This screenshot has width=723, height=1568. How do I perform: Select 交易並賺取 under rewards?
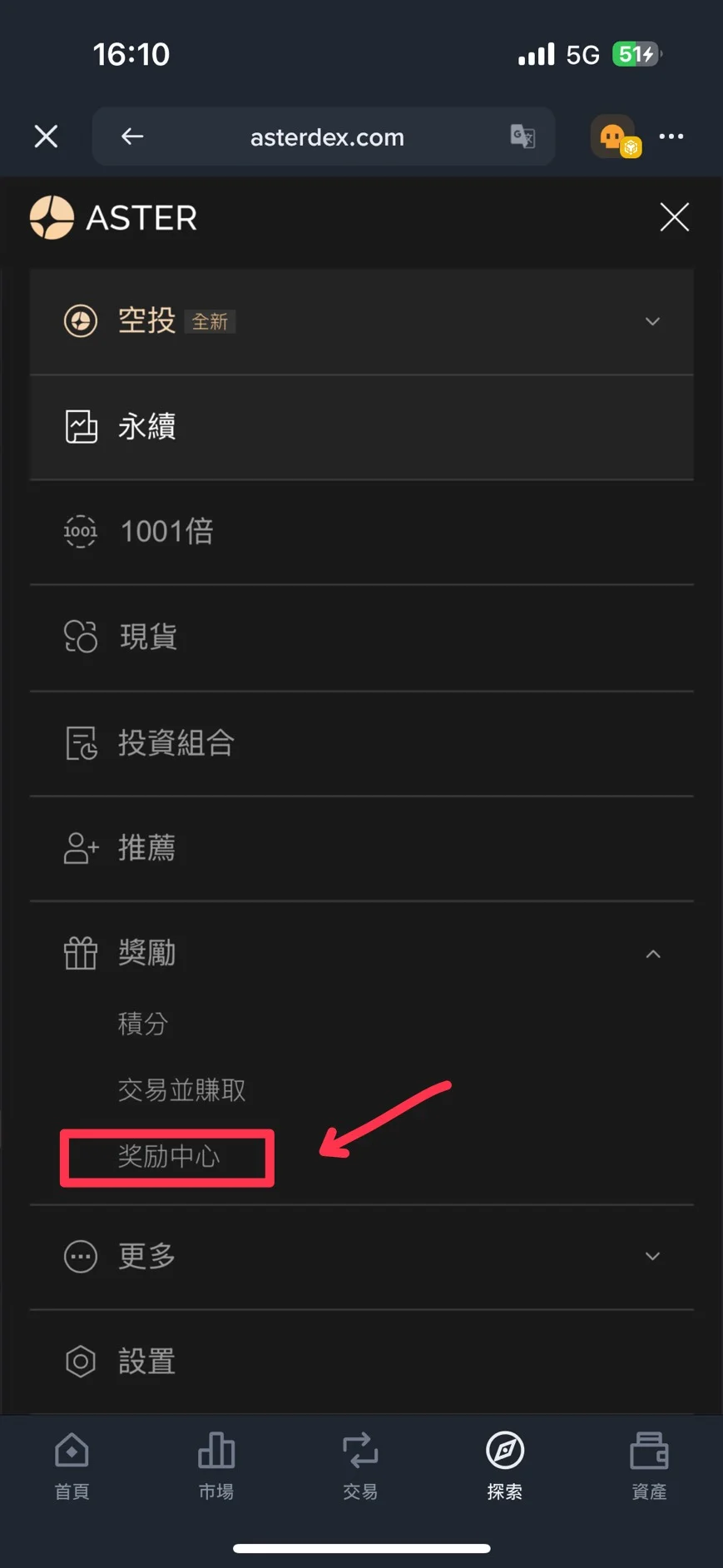click(181, 1089)
